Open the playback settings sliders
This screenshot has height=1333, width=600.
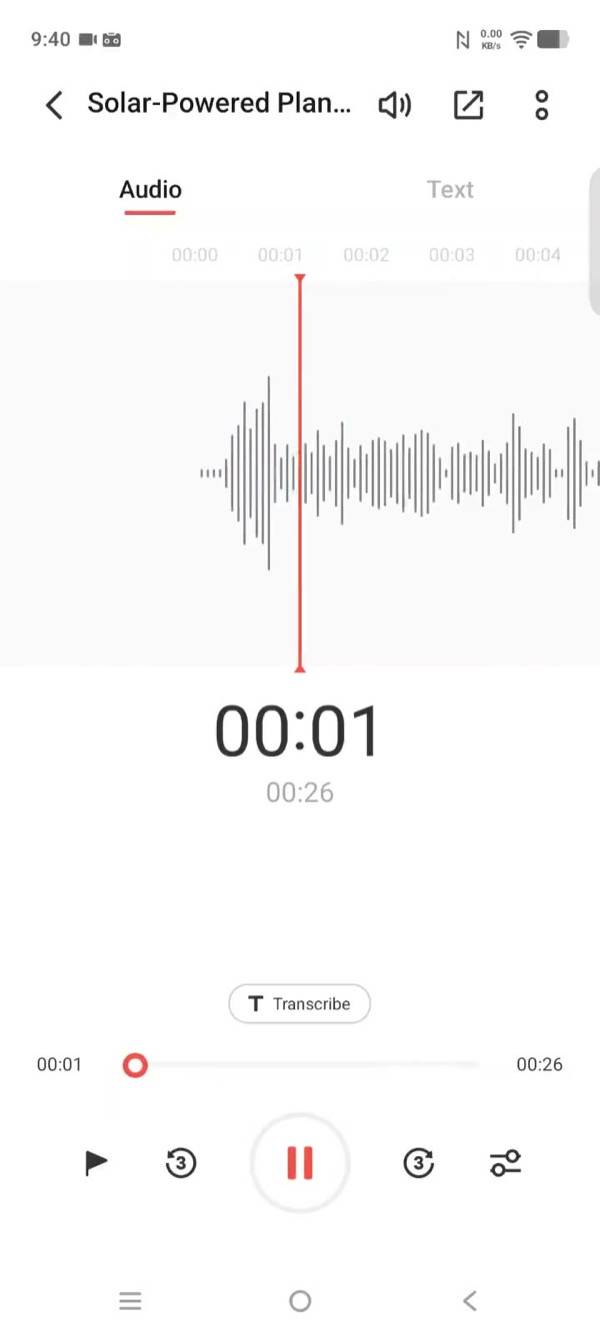tap(505, 1162)
